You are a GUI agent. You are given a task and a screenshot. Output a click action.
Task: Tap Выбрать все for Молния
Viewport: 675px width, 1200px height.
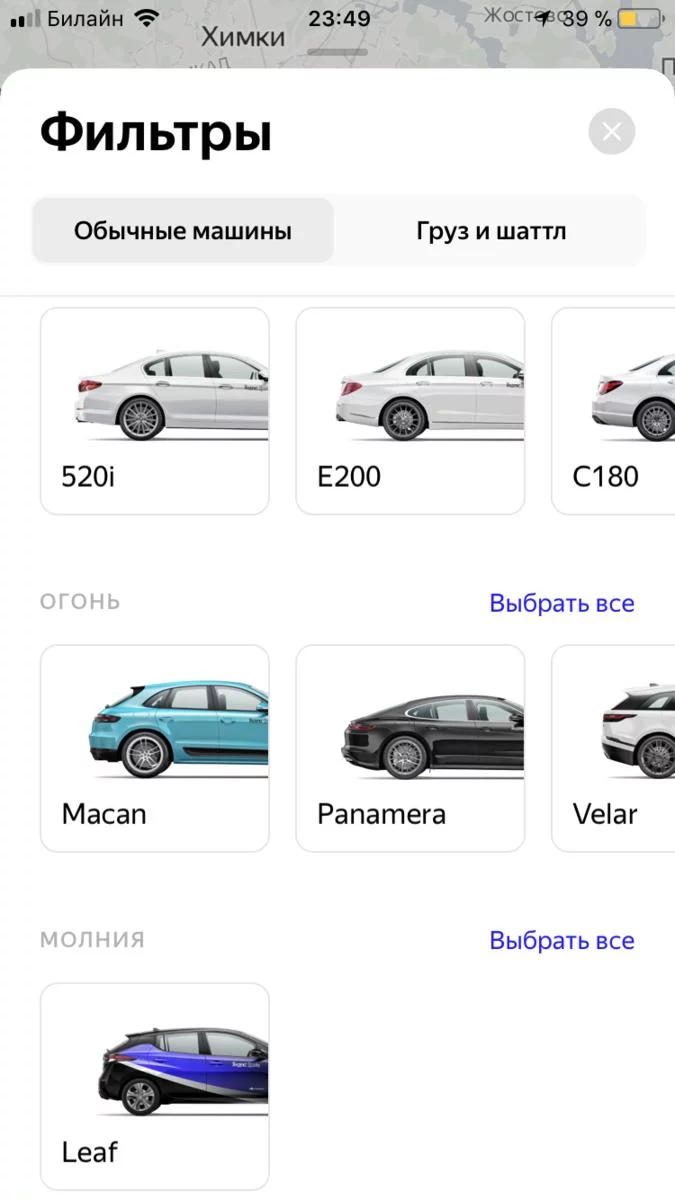coord(561,941)
